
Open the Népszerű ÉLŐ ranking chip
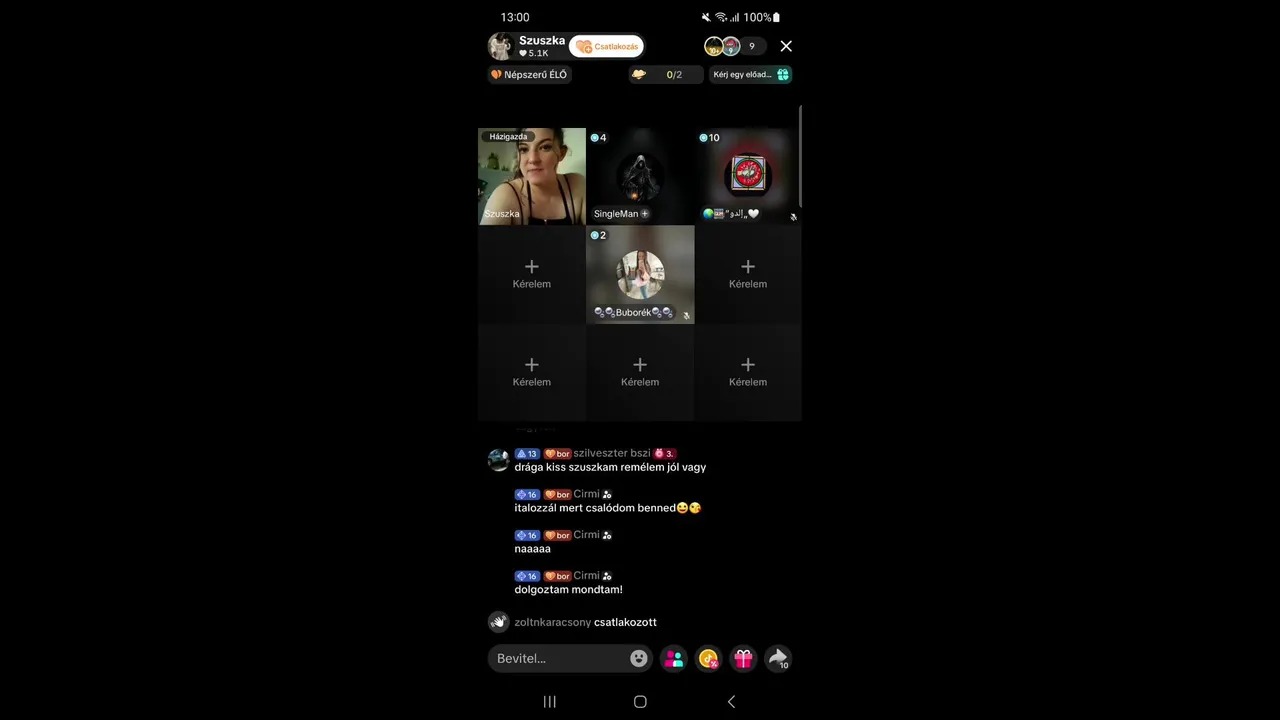click(x=529, y=75)
